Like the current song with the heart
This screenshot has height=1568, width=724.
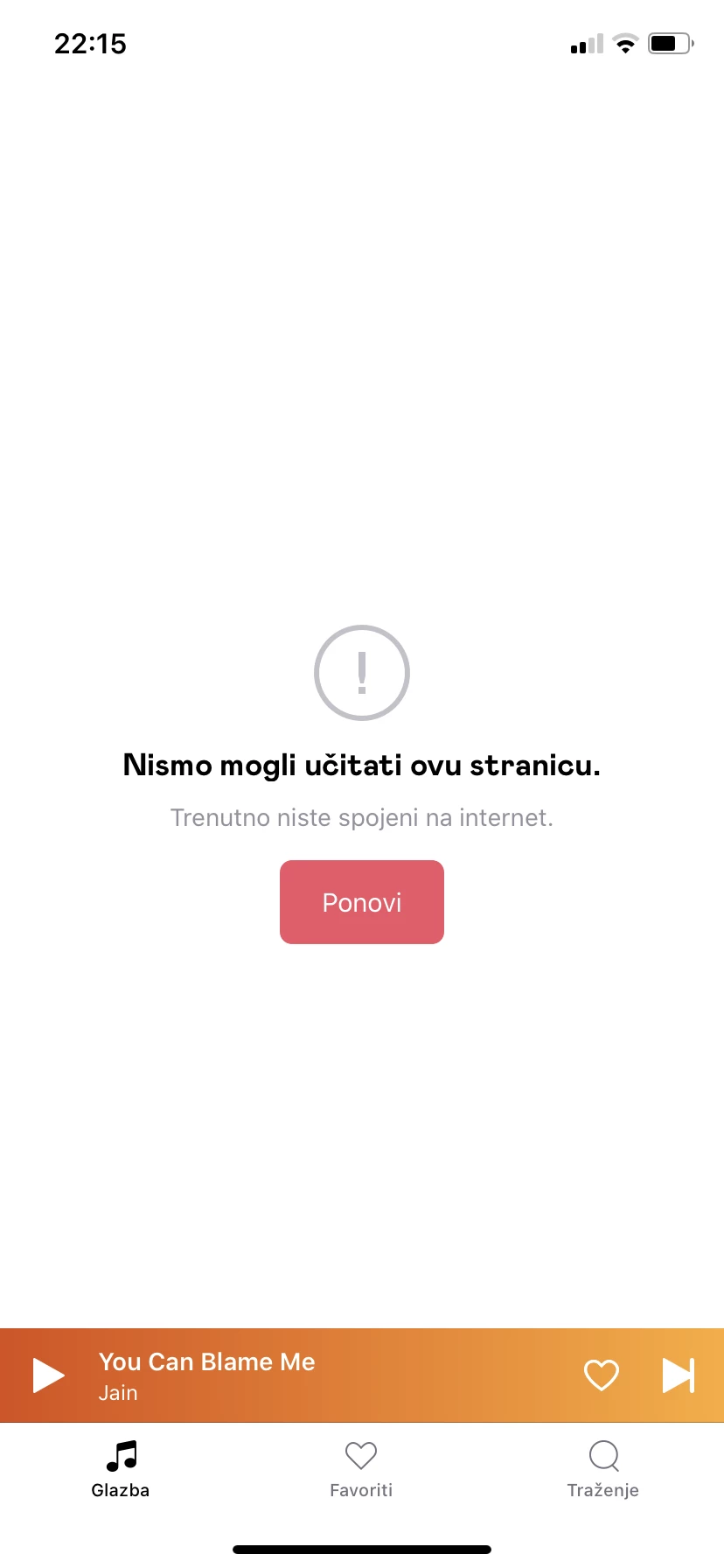602,1375
